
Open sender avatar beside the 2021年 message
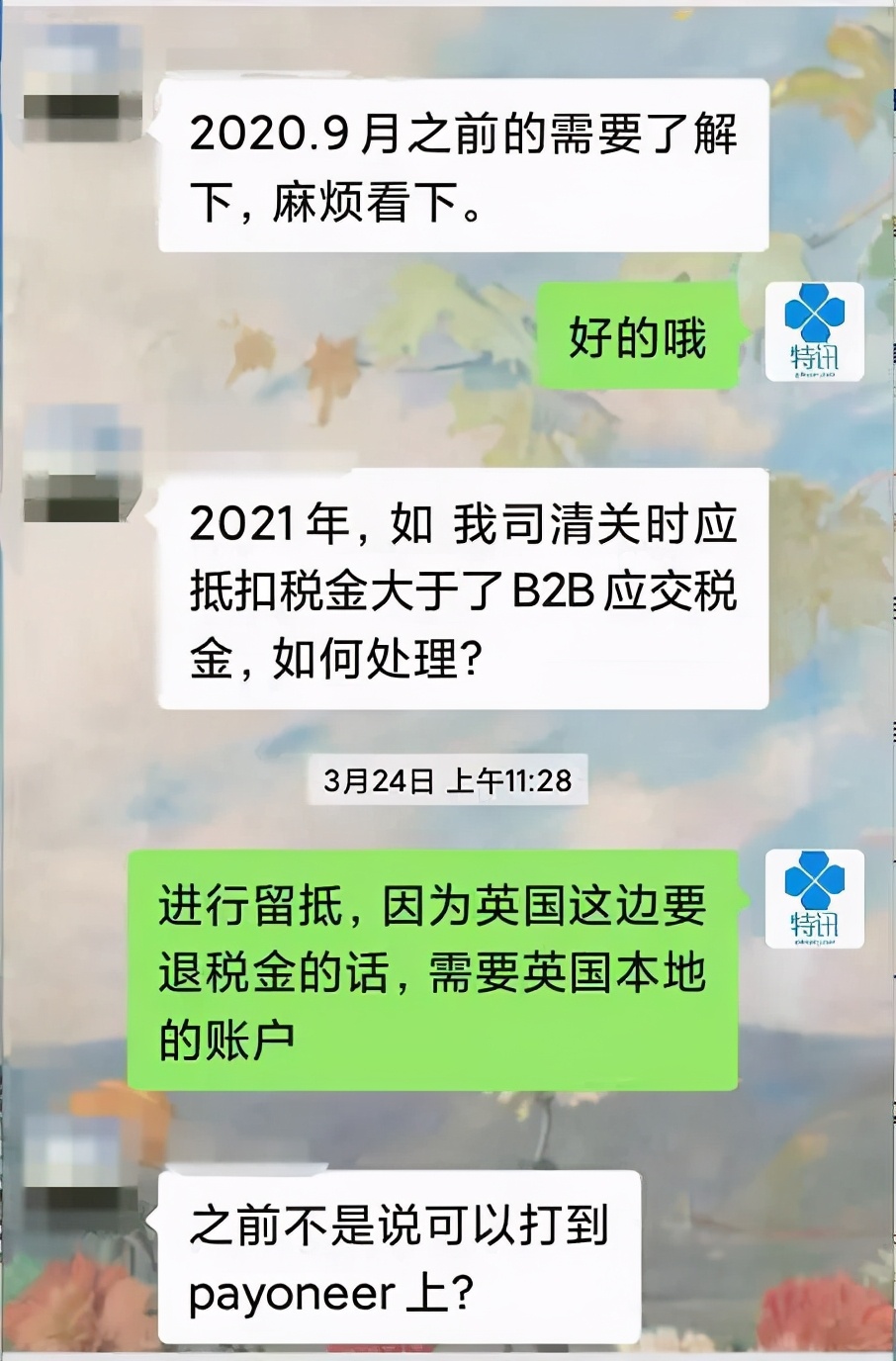(82, 465)
